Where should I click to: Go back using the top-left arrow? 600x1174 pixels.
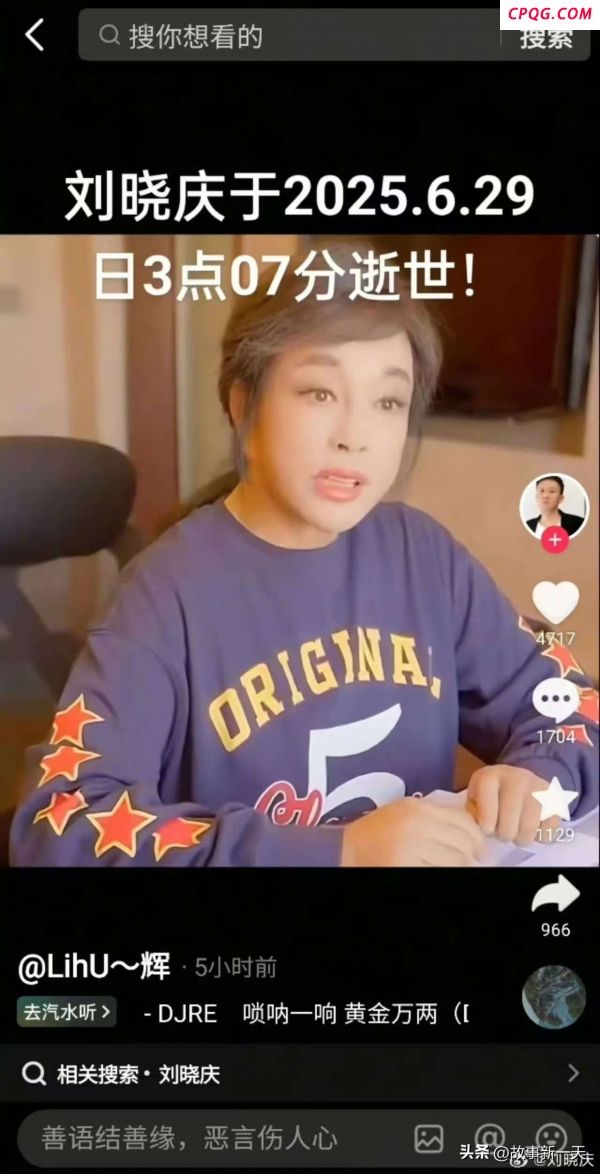(x=34, y=36)
